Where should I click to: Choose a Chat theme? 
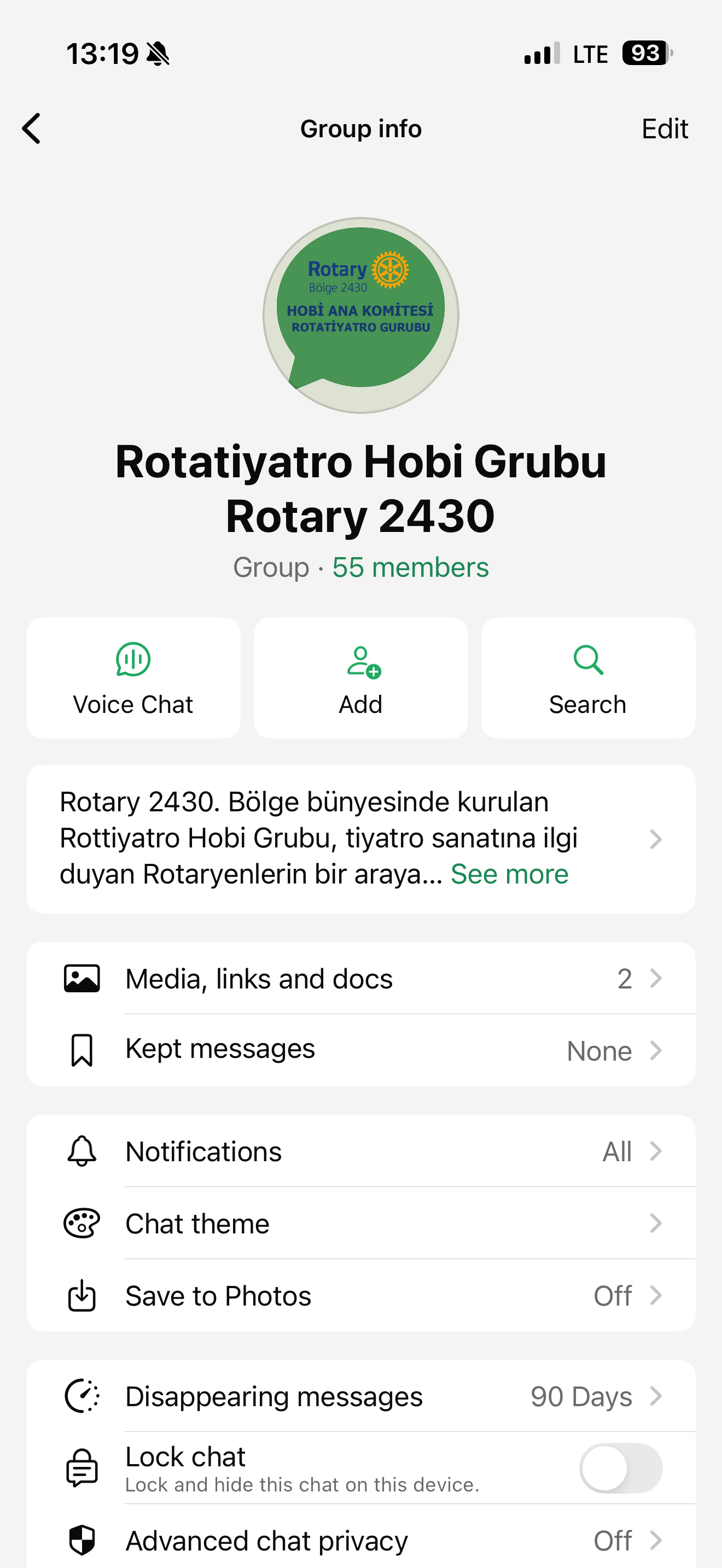[x=360, y=1224]
